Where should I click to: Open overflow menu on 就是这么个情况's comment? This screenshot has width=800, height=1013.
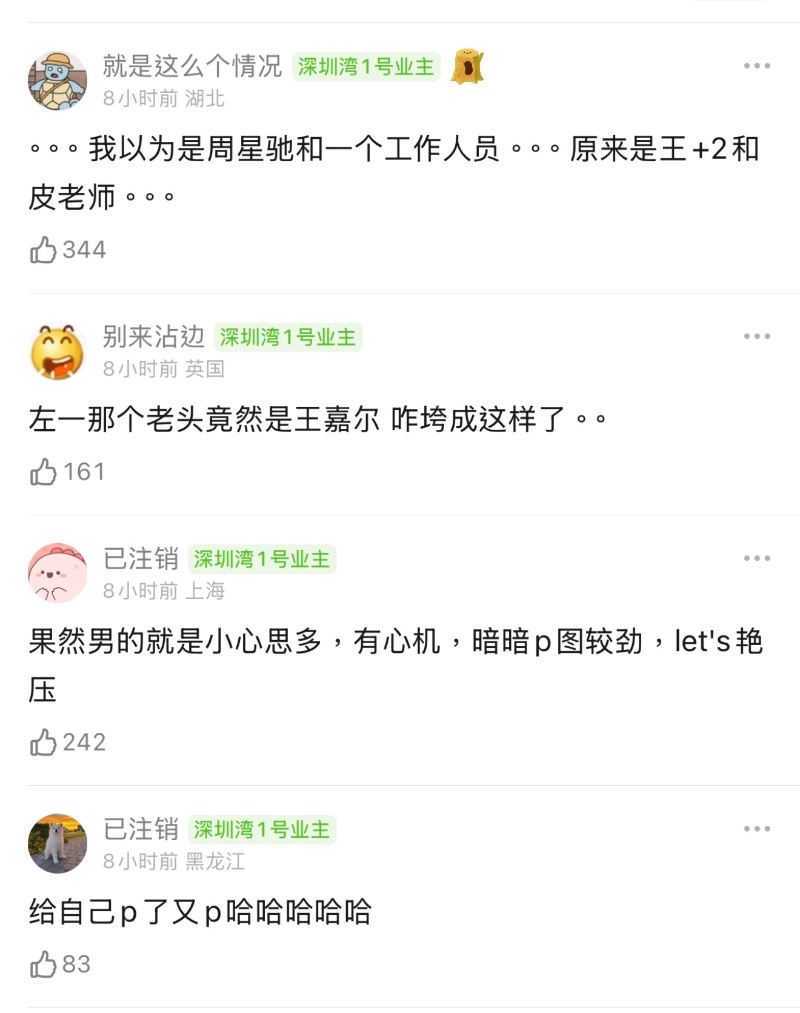(x=757, y=66)
